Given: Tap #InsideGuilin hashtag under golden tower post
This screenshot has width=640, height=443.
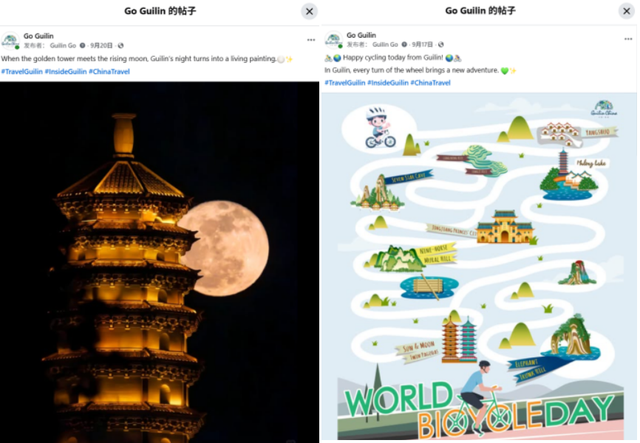Looking at the screenshot, I should [66, 71].
